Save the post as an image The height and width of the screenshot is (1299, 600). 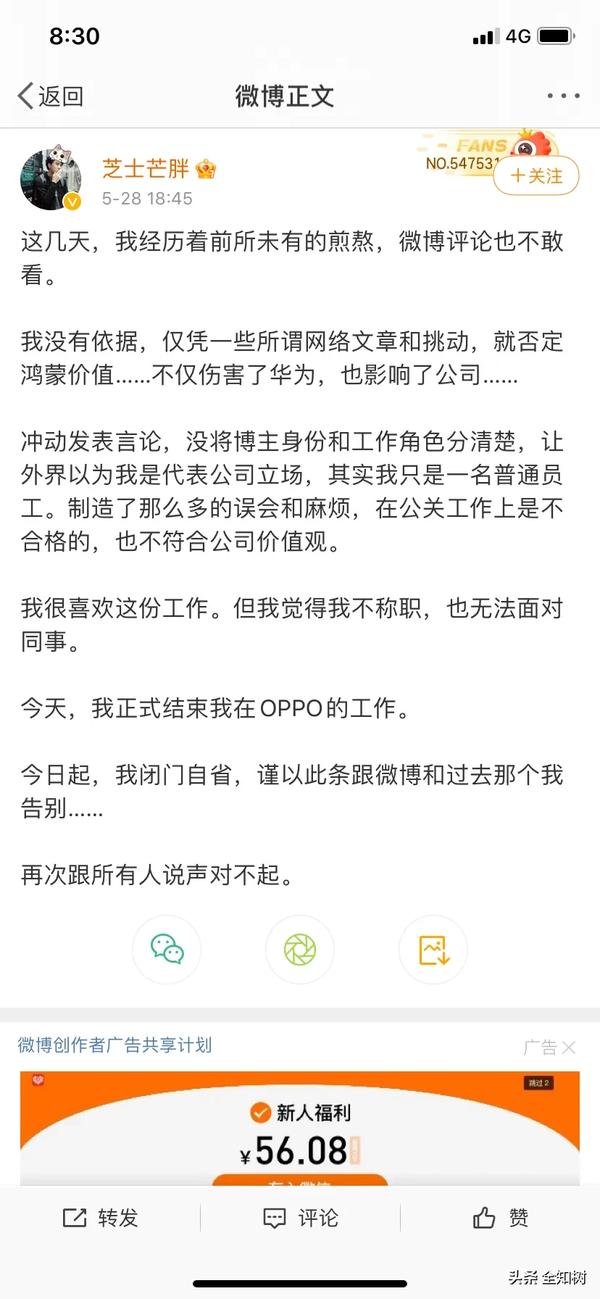click(433, 949)
